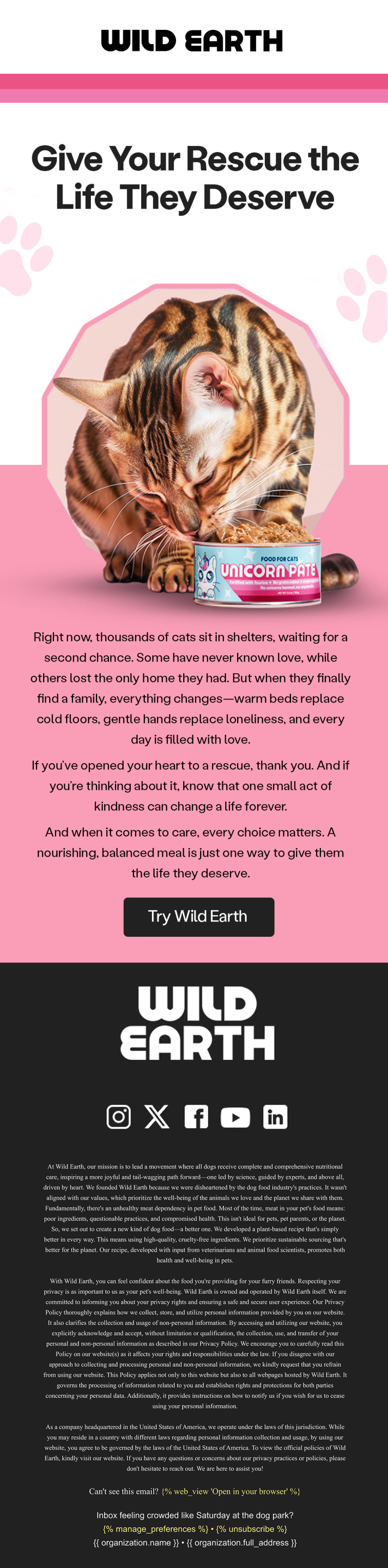Screen dimensions: 388x1568
Task: Tap the unsubscribe link
Action: point(251,1528)
